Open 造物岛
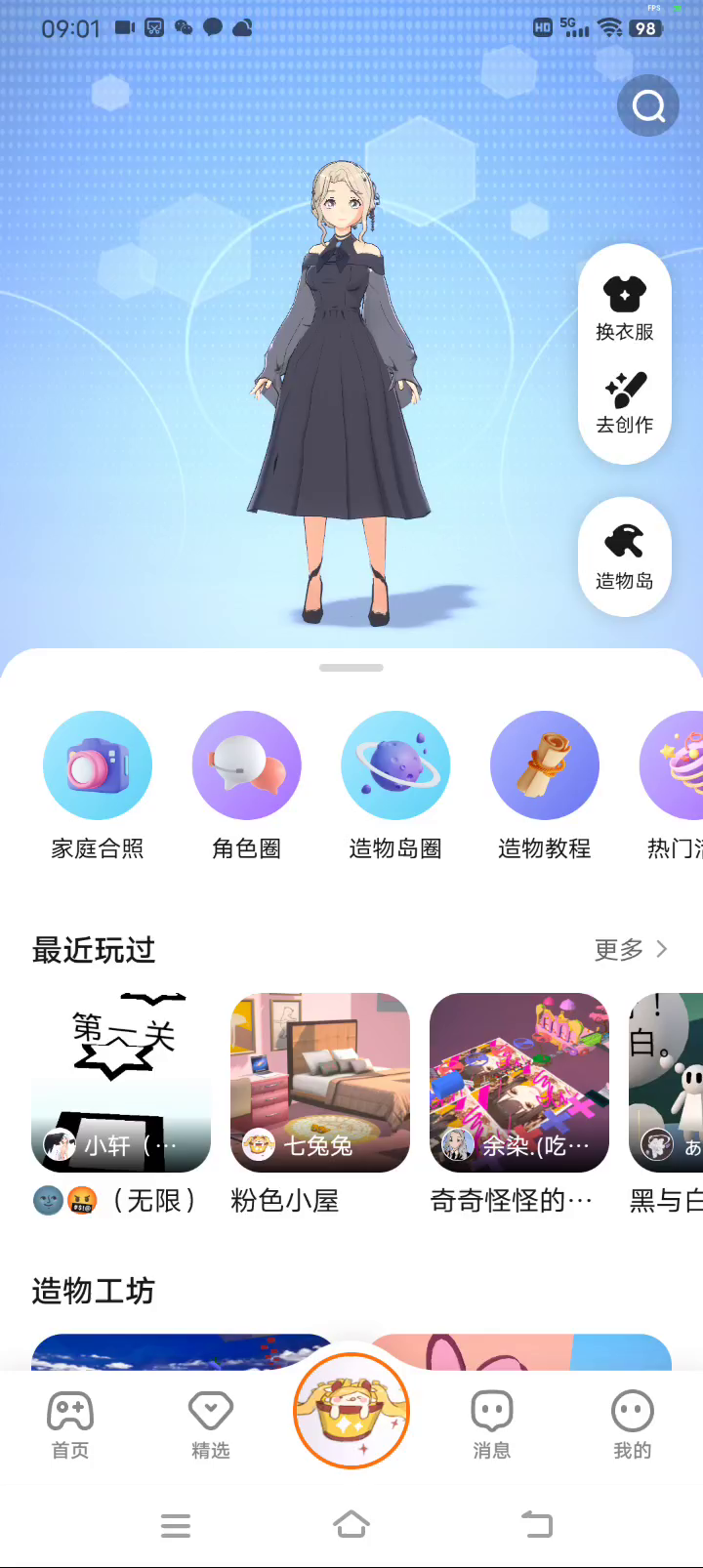This screenshot has width=703, height=1568. tap(624, 557)
